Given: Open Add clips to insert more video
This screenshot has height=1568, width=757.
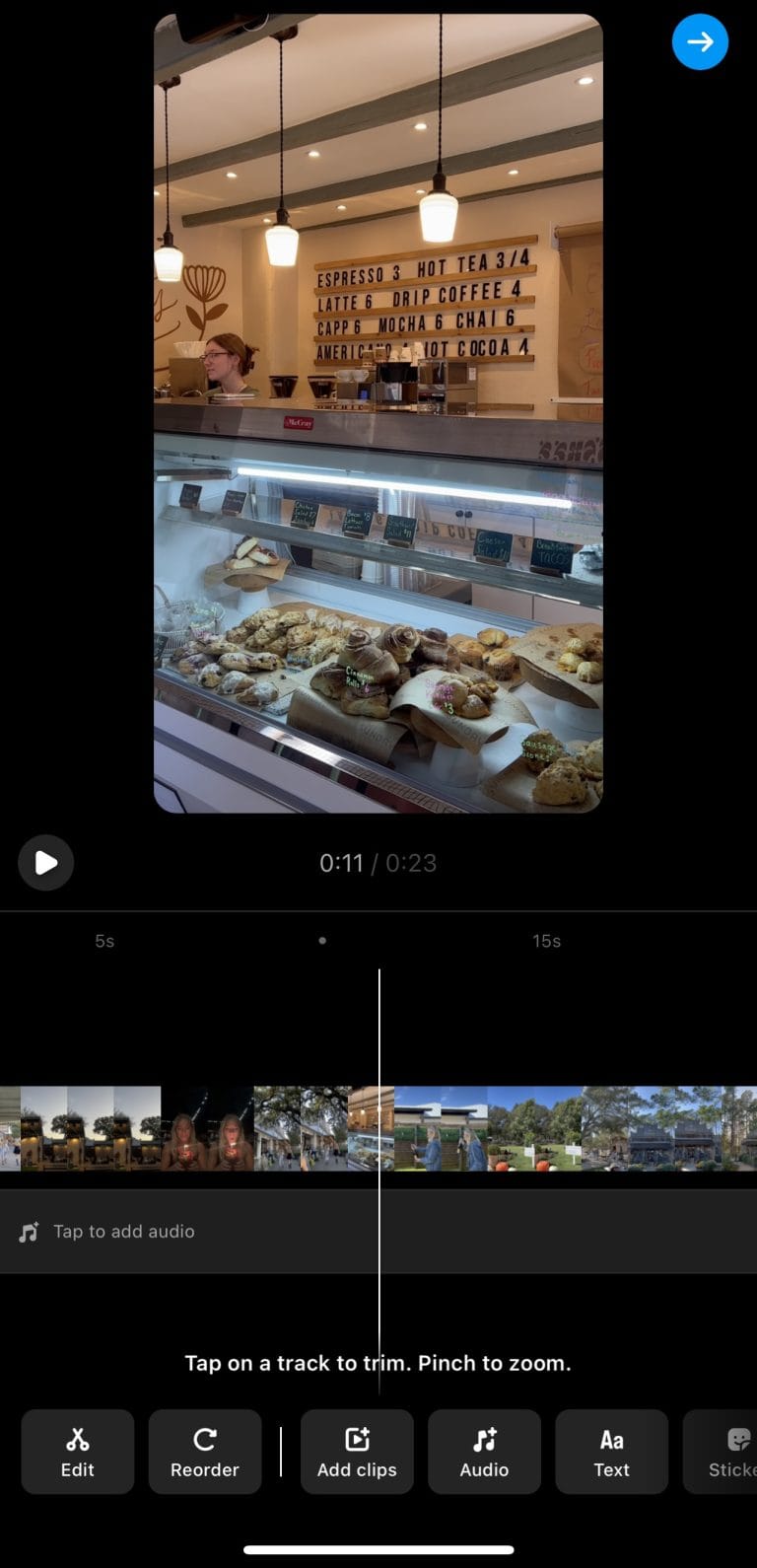Looking at the screenshot, I should click(357, 1452).
